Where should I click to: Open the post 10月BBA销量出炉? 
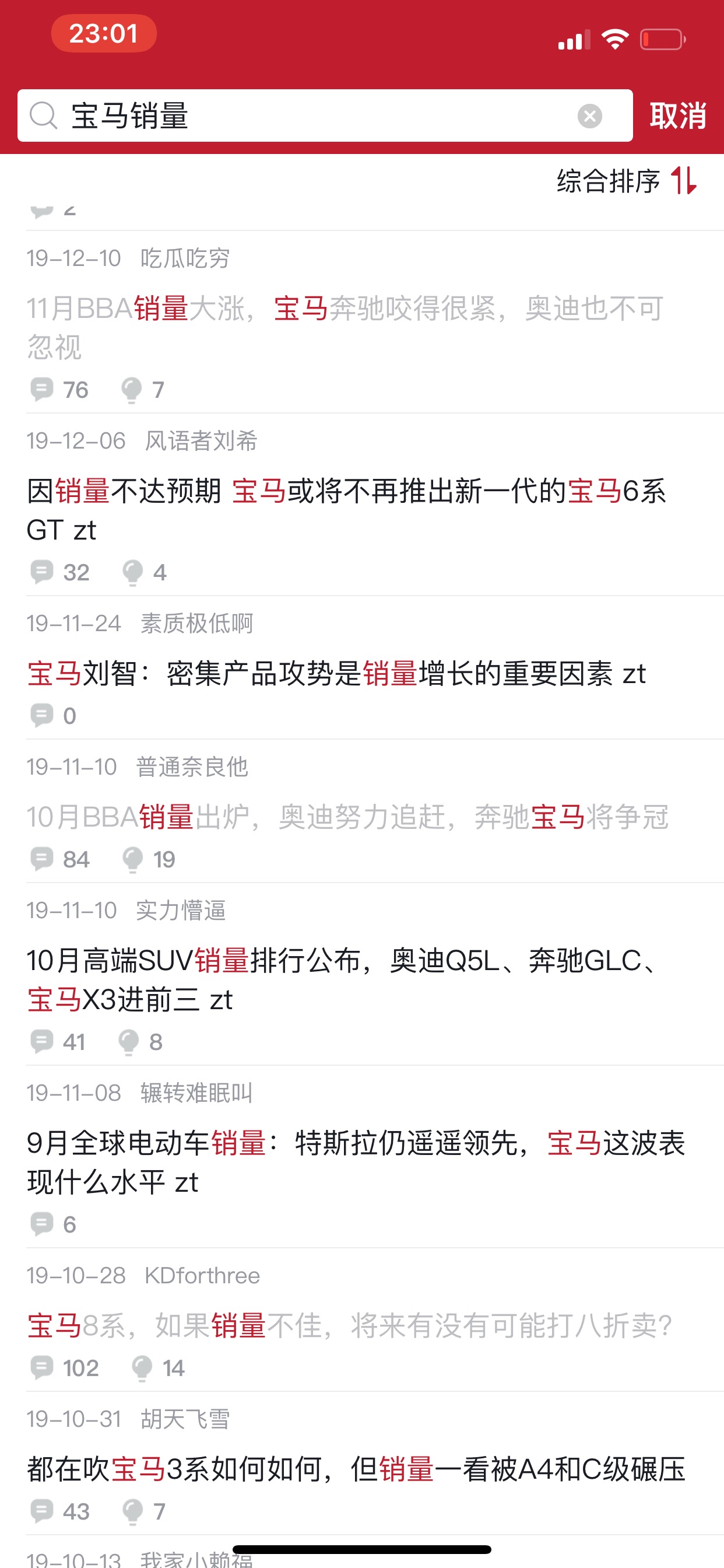pos(347,817)
